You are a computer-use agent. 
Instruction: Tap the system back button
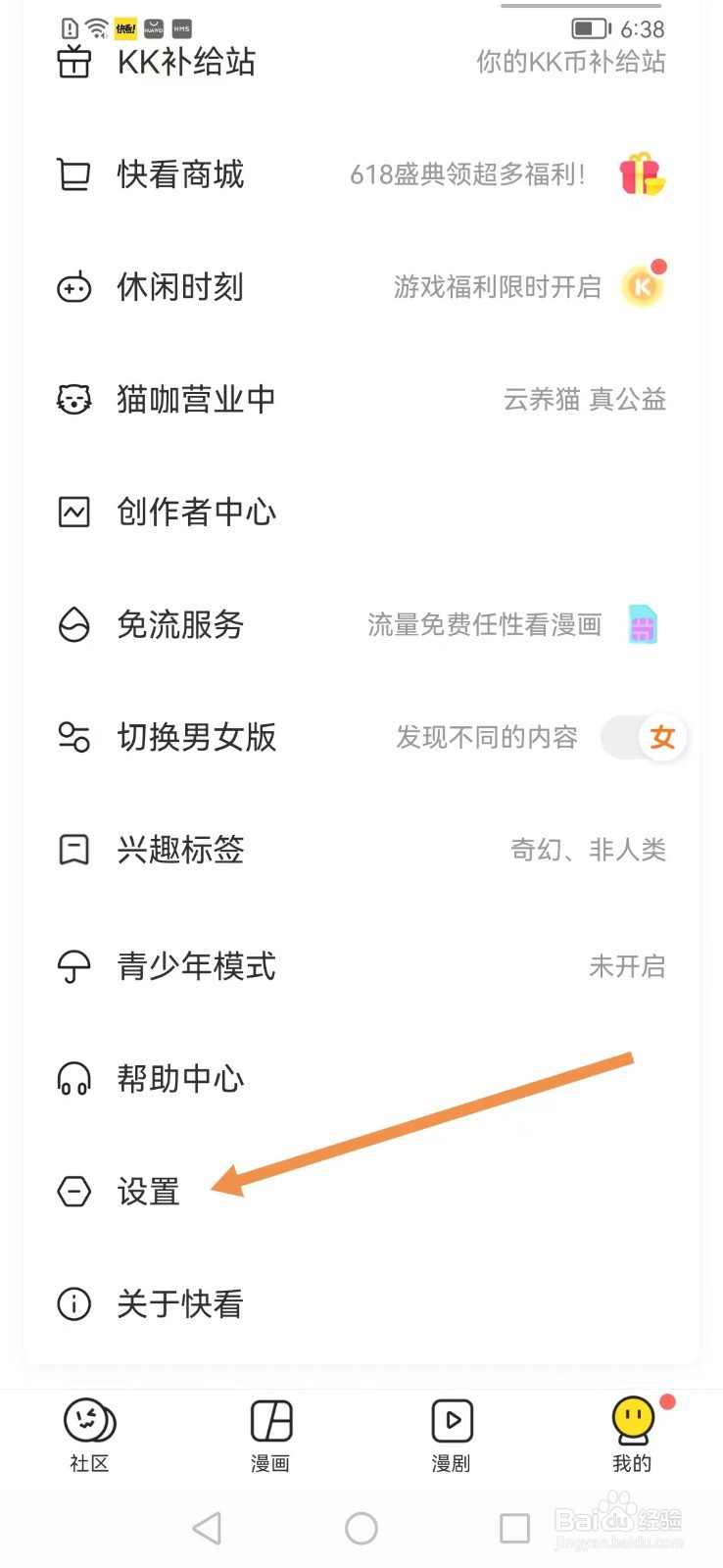pos(207,1528)
